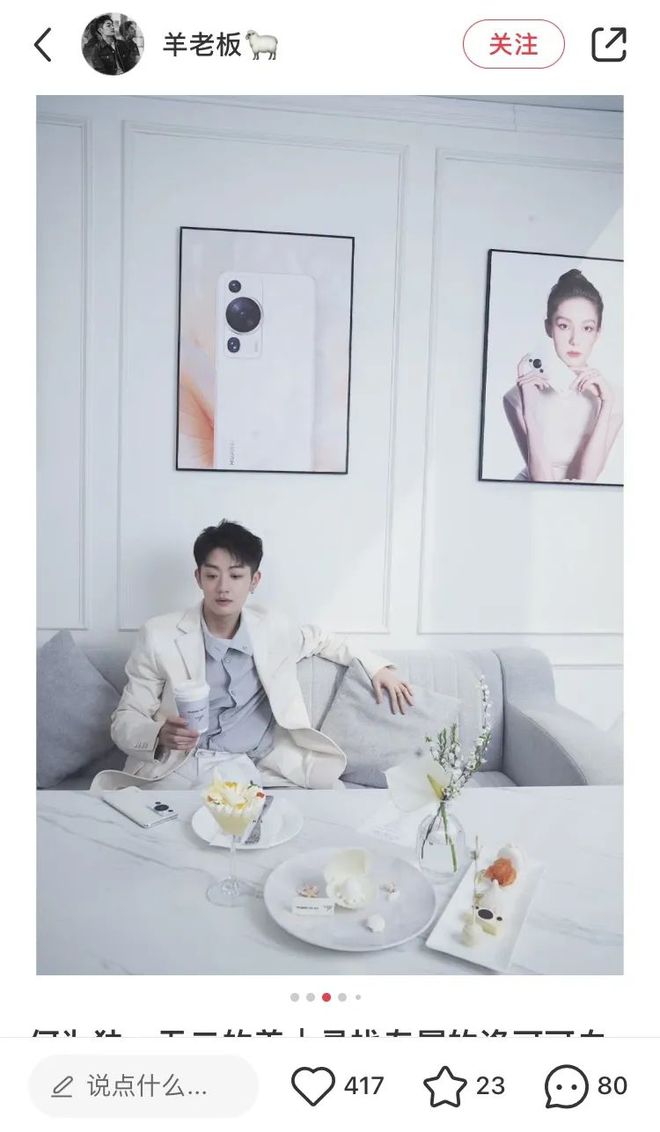Follow the author with 关注 button
The image size is (660, 1132).
tap(513, 45)
